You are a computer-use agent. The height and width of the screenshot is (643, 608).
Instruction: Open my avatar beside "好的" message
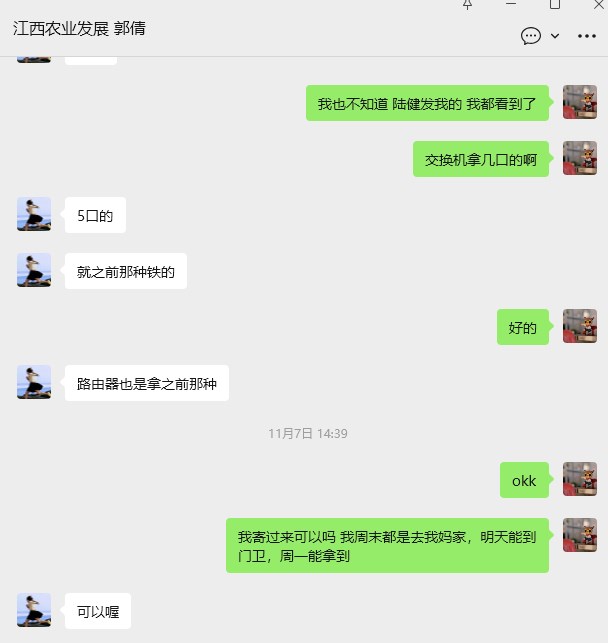point(580,326)
